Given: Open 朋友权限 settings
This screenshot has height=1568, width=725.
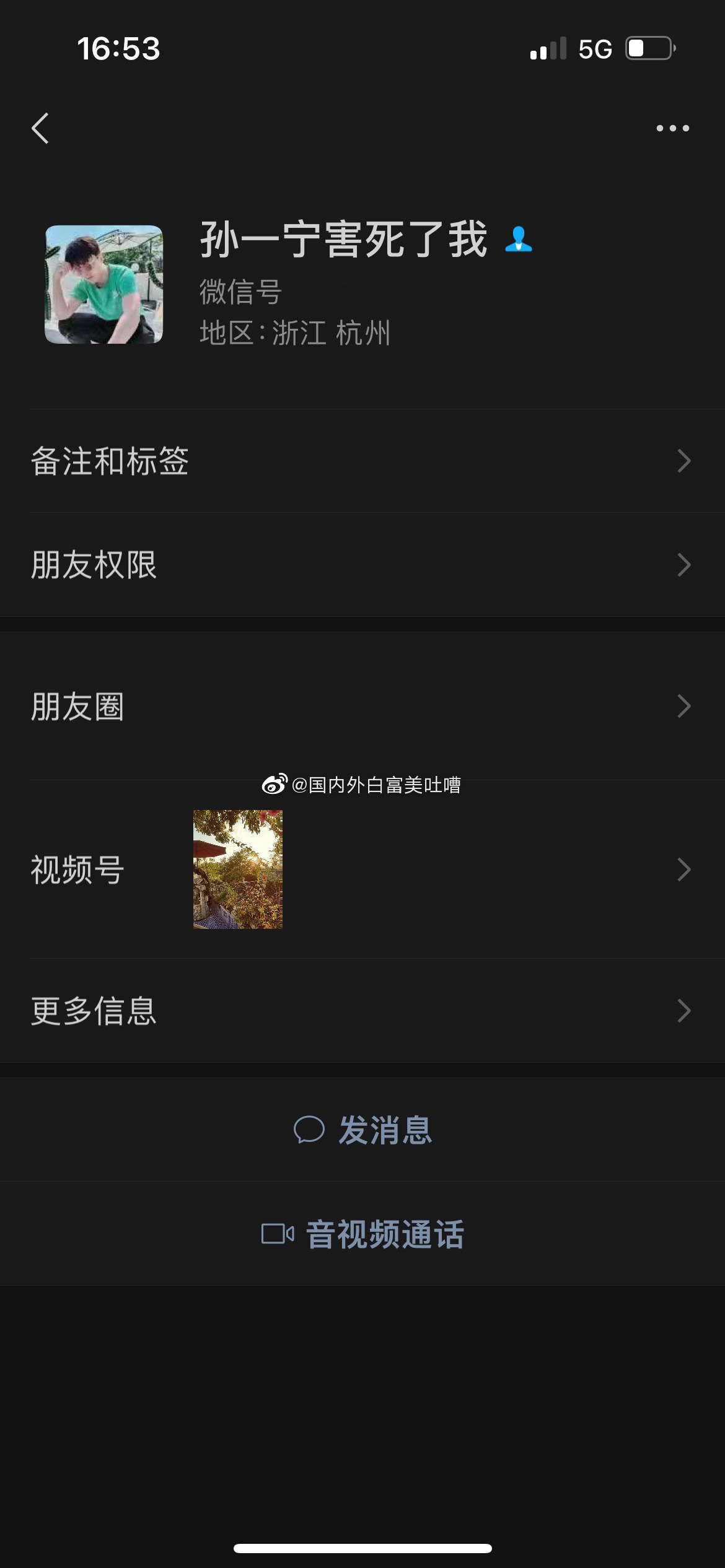Looking at the screenshot, I should (362, 565).
